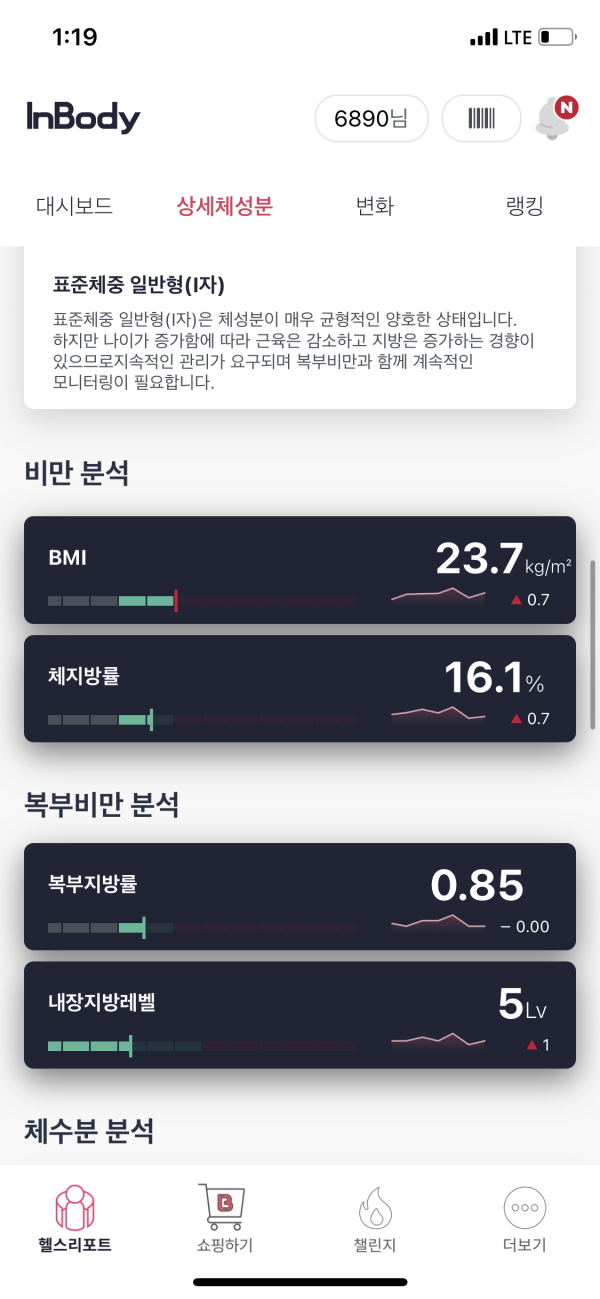The image size is (600, 1299).
Task: Switch to the 대시보드 tab
Action: (75, 206)
